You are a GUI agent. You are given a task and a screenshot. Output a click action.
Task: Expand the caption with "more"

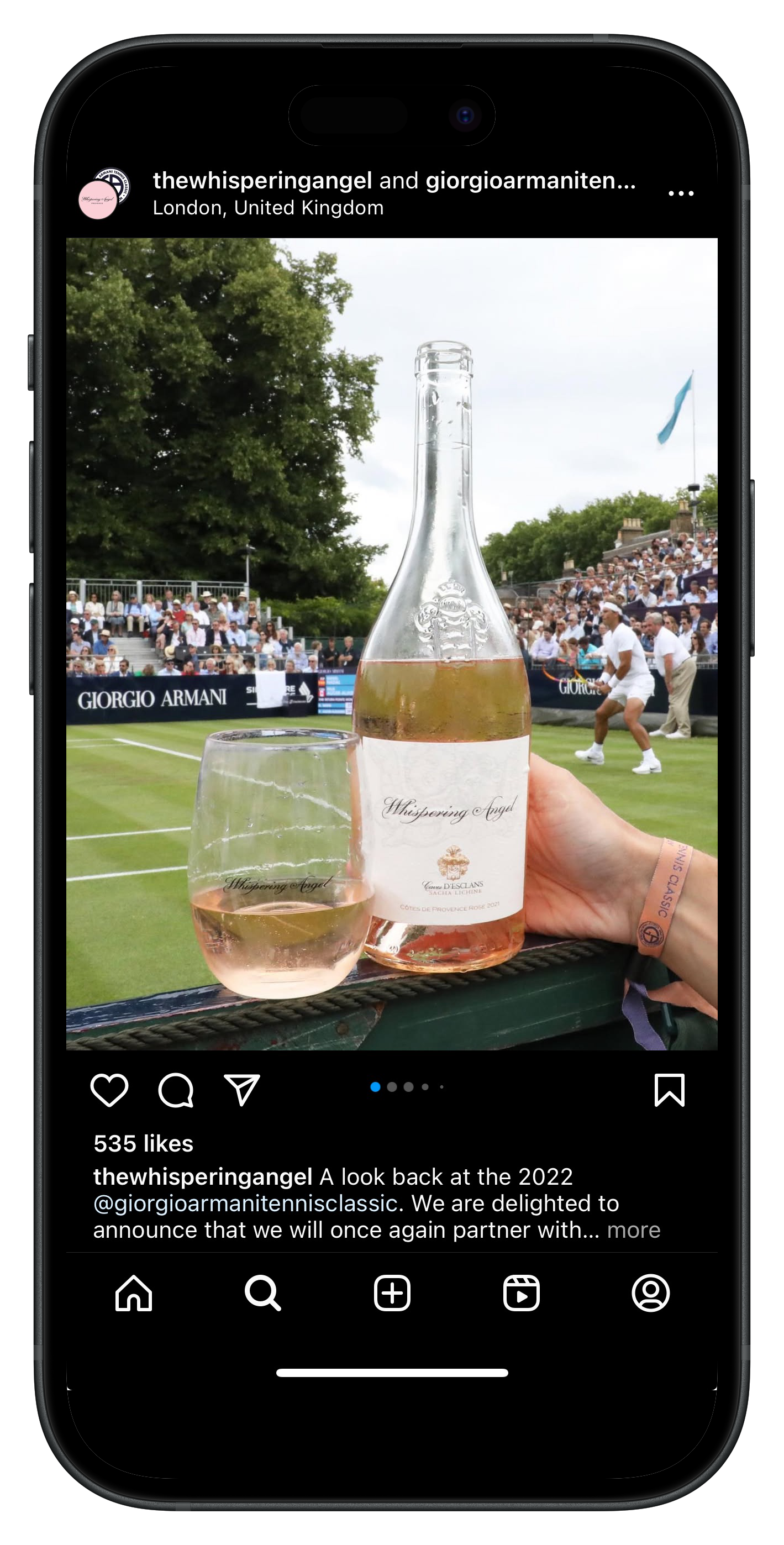[x=633, y=1229]
